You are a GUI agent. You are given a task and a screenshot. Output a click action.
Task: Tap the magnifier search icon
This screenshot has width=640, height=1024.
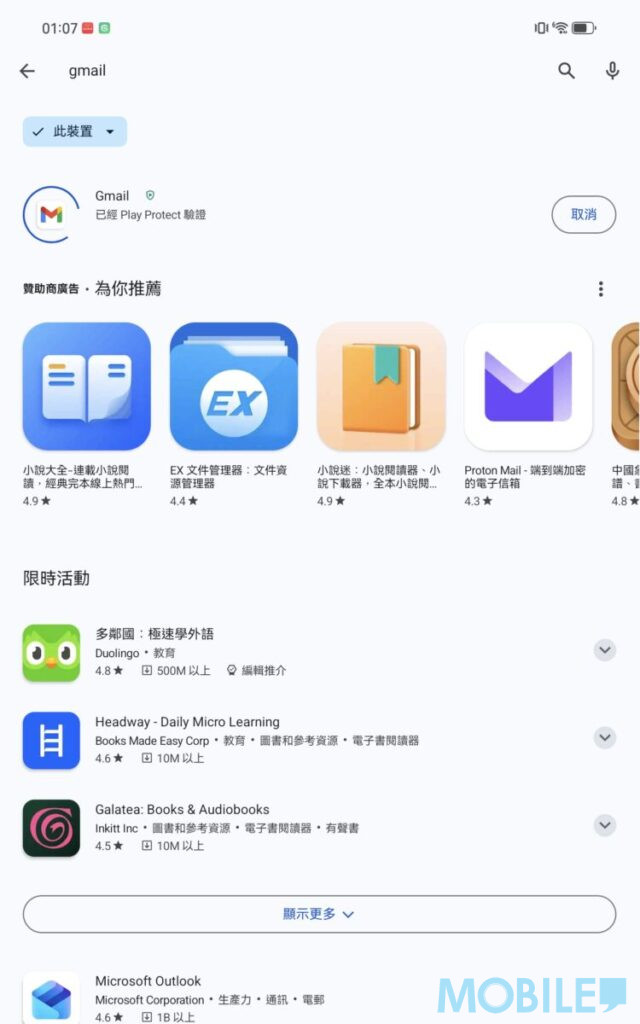[x=566, y=71]
